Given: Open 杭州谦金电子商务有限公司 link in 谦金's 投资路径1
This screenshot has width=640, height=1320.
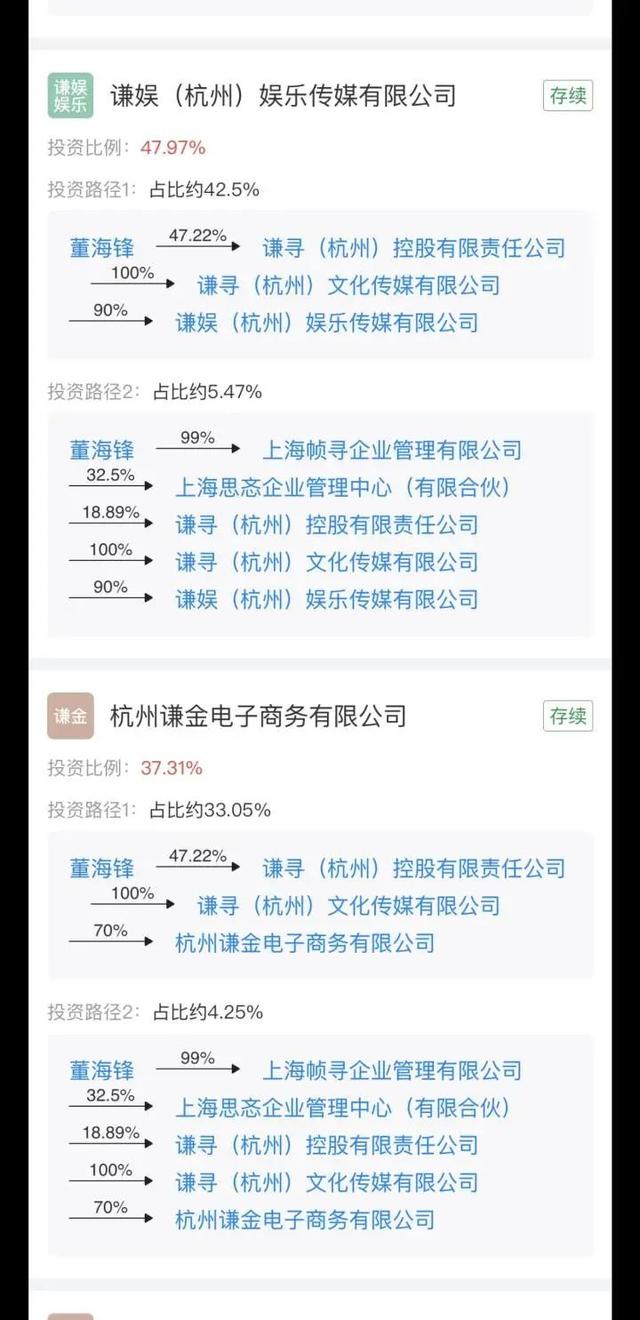Looking at the screenshot, I should pos(305,943).
